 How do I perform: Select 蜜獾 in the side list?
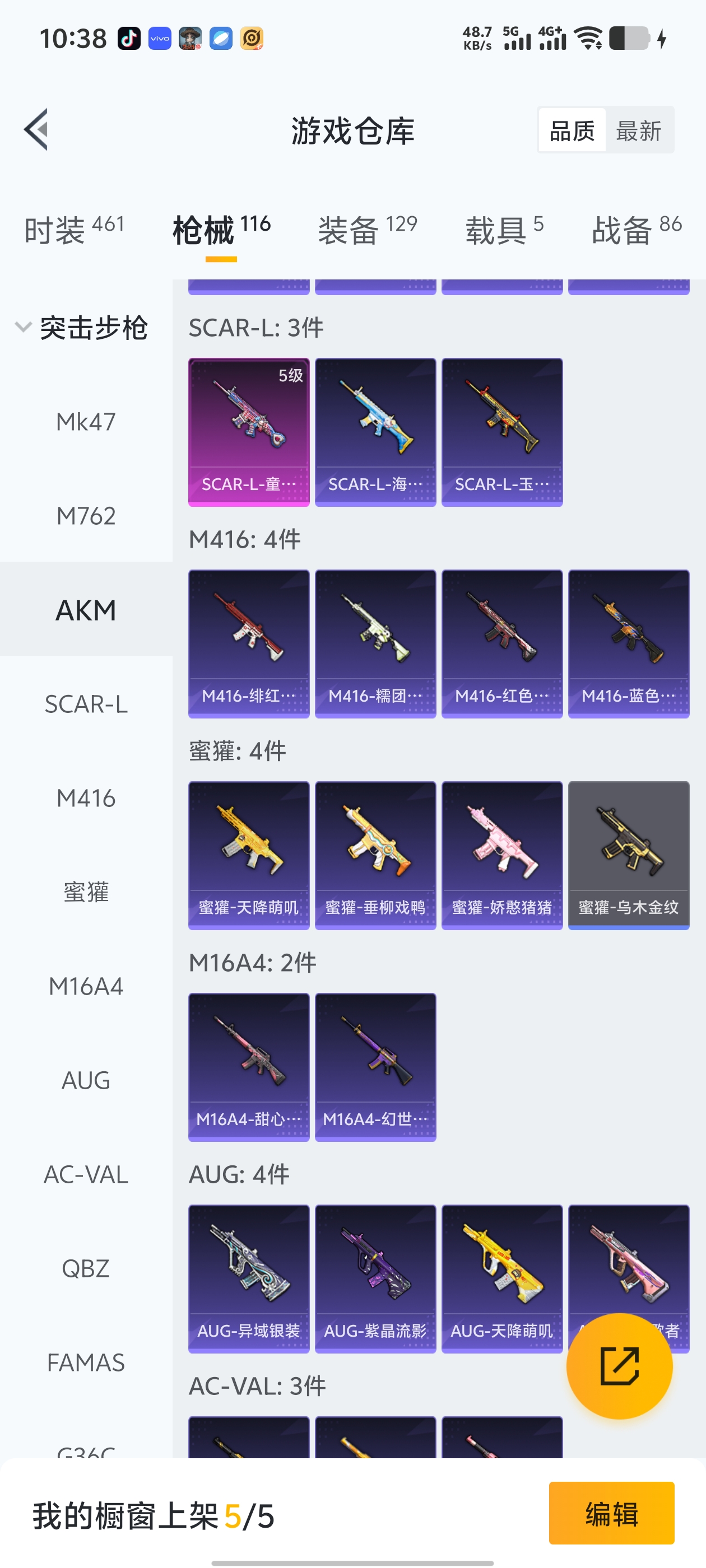(x=86, y=892)
